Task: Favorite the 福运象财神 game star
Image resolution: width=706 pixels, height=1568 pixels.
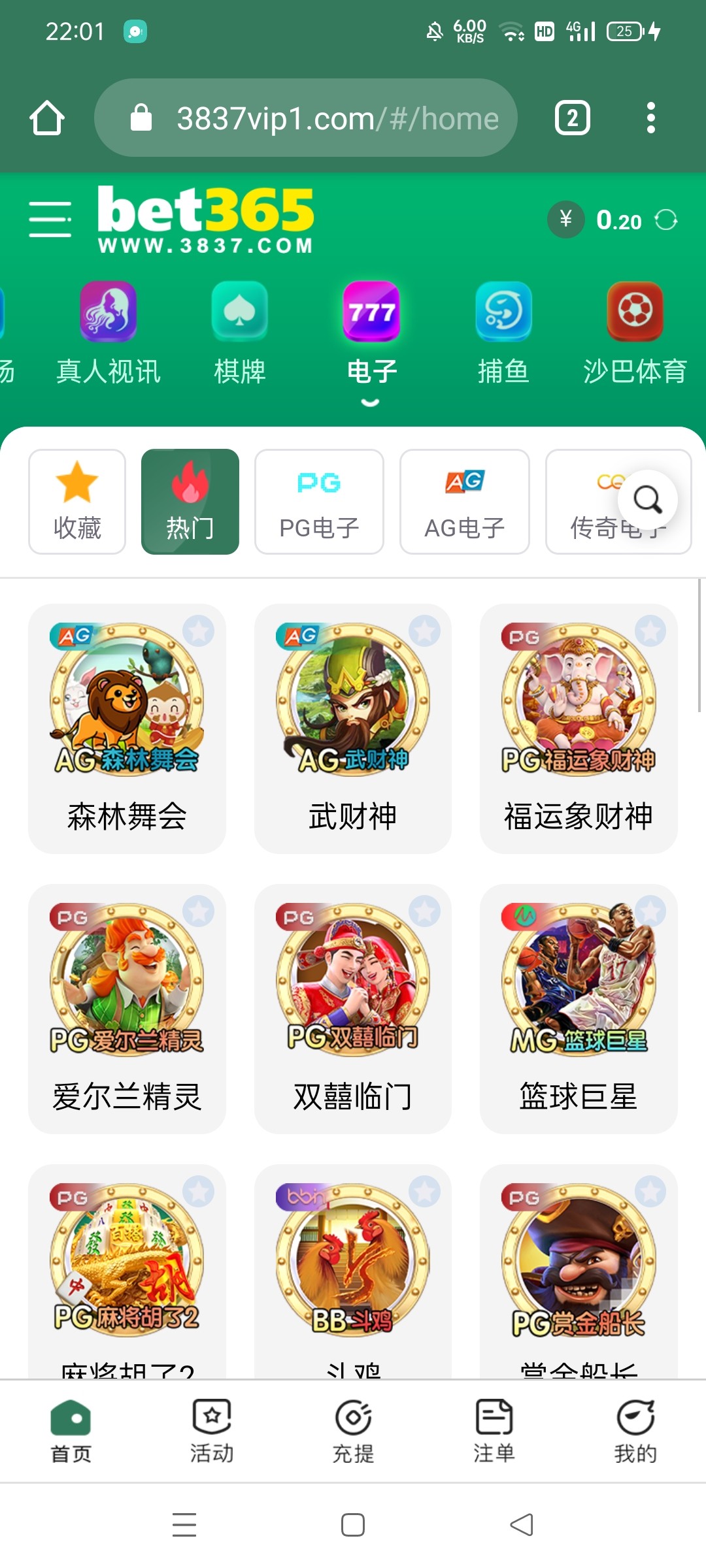Action: [650, 631]
